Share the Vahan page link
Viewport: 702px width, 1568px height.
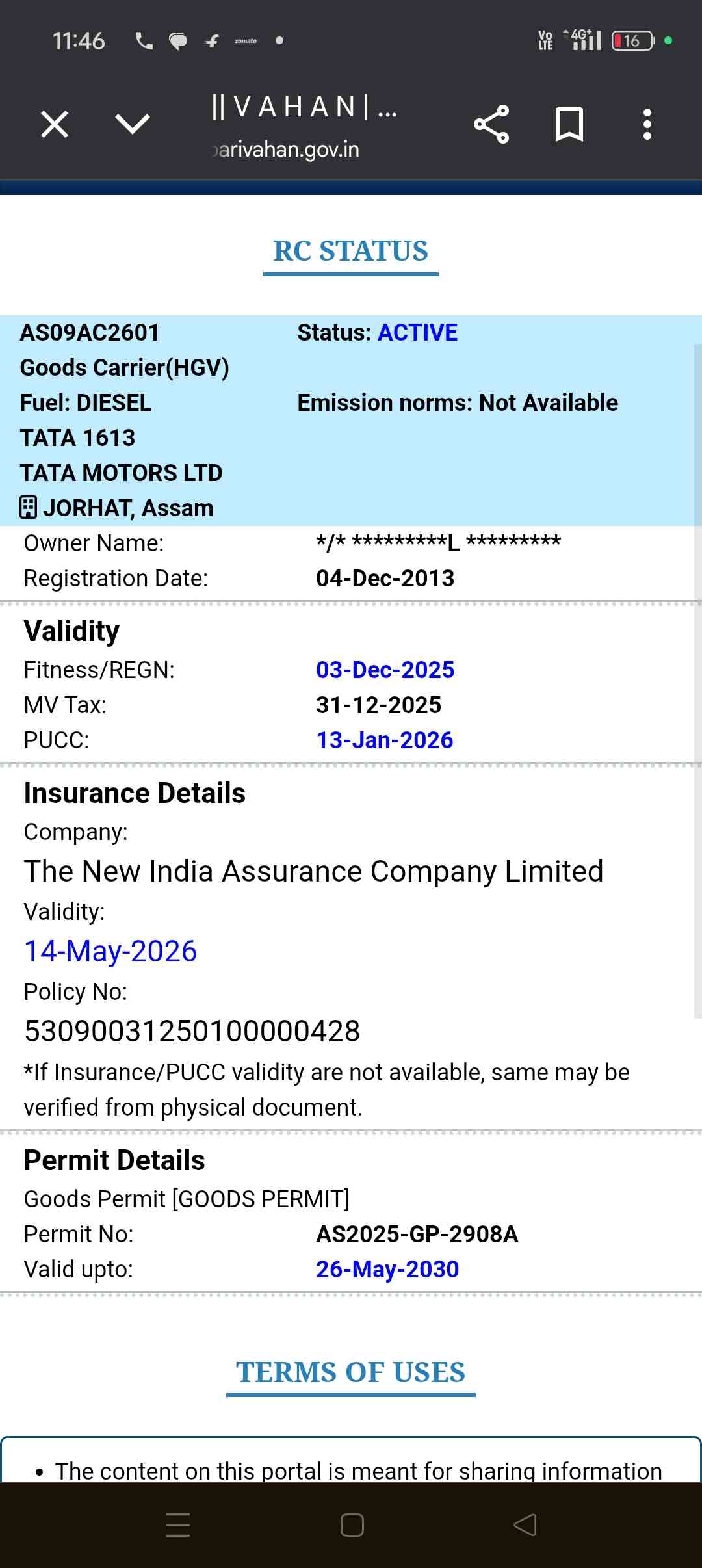click(x=491, y=124)
